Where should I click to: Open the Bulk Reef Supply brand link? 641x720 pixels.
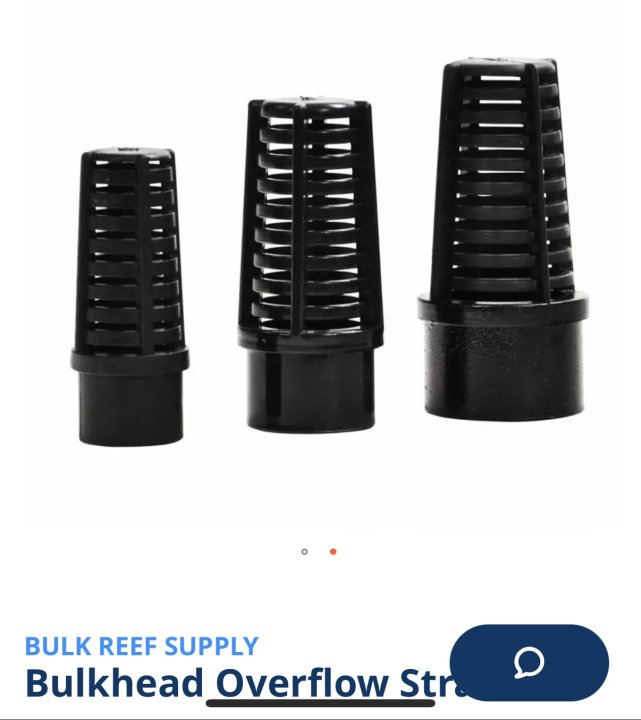(142, 646)
